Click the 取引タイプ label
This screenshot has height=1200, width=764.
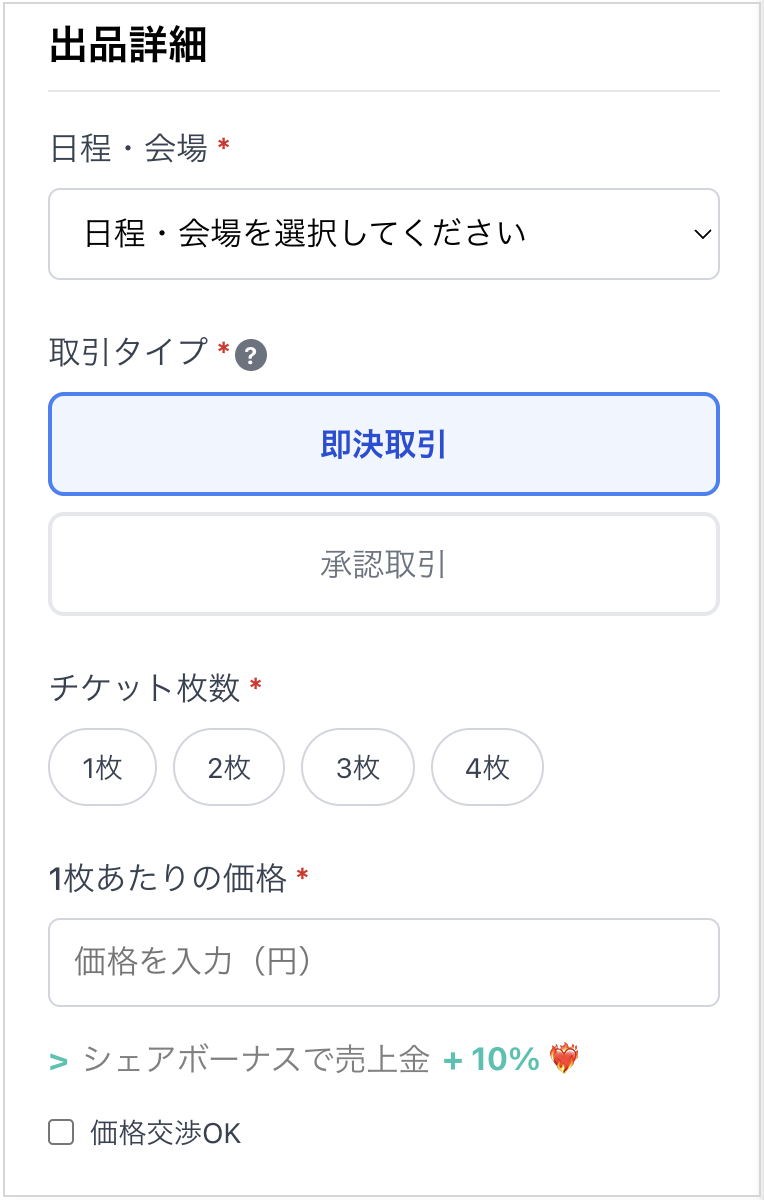pyautogui.click(x=128, y=352)
